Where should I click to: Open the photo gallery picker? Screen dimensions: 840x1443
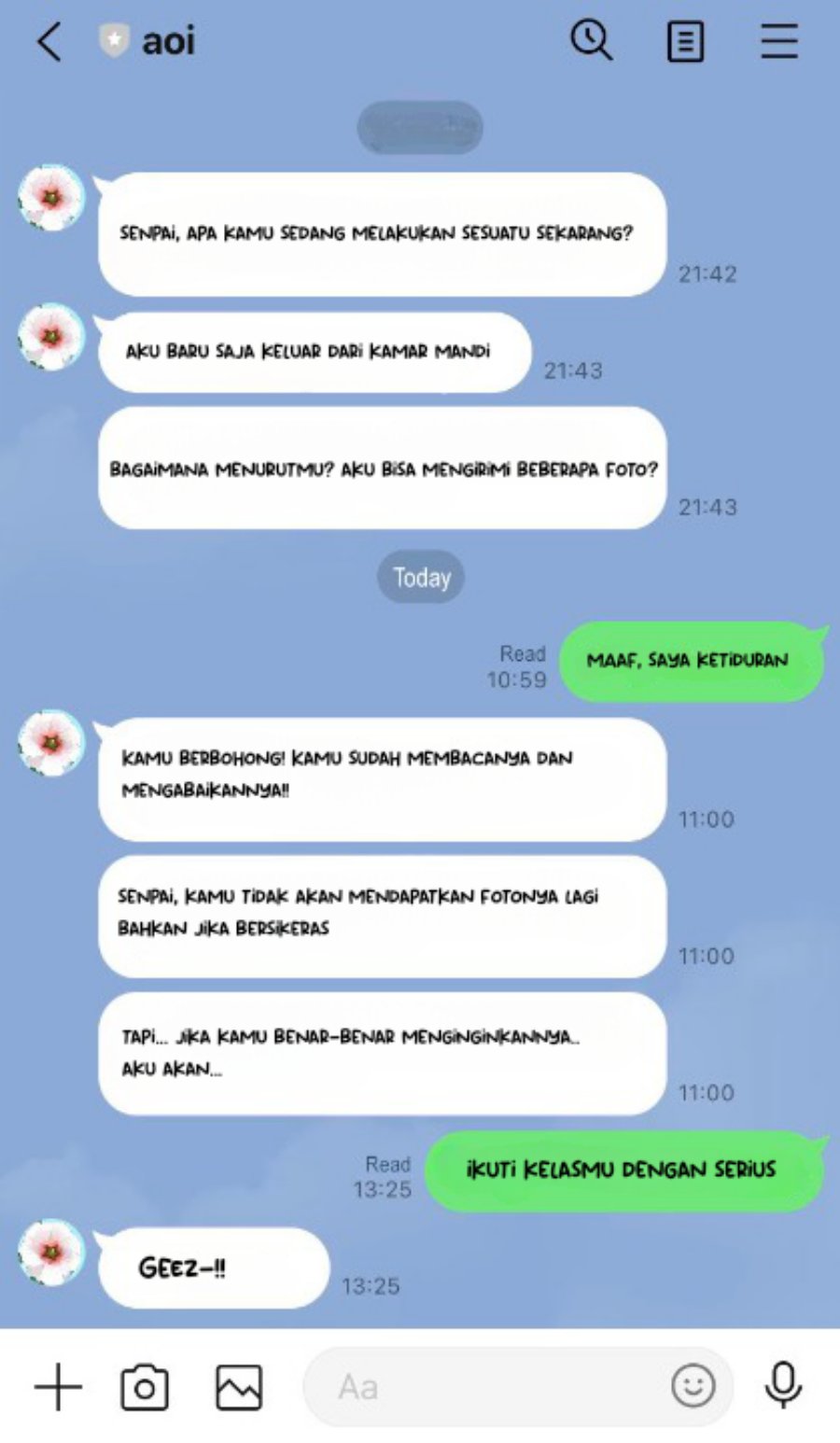click(239, 1387)
